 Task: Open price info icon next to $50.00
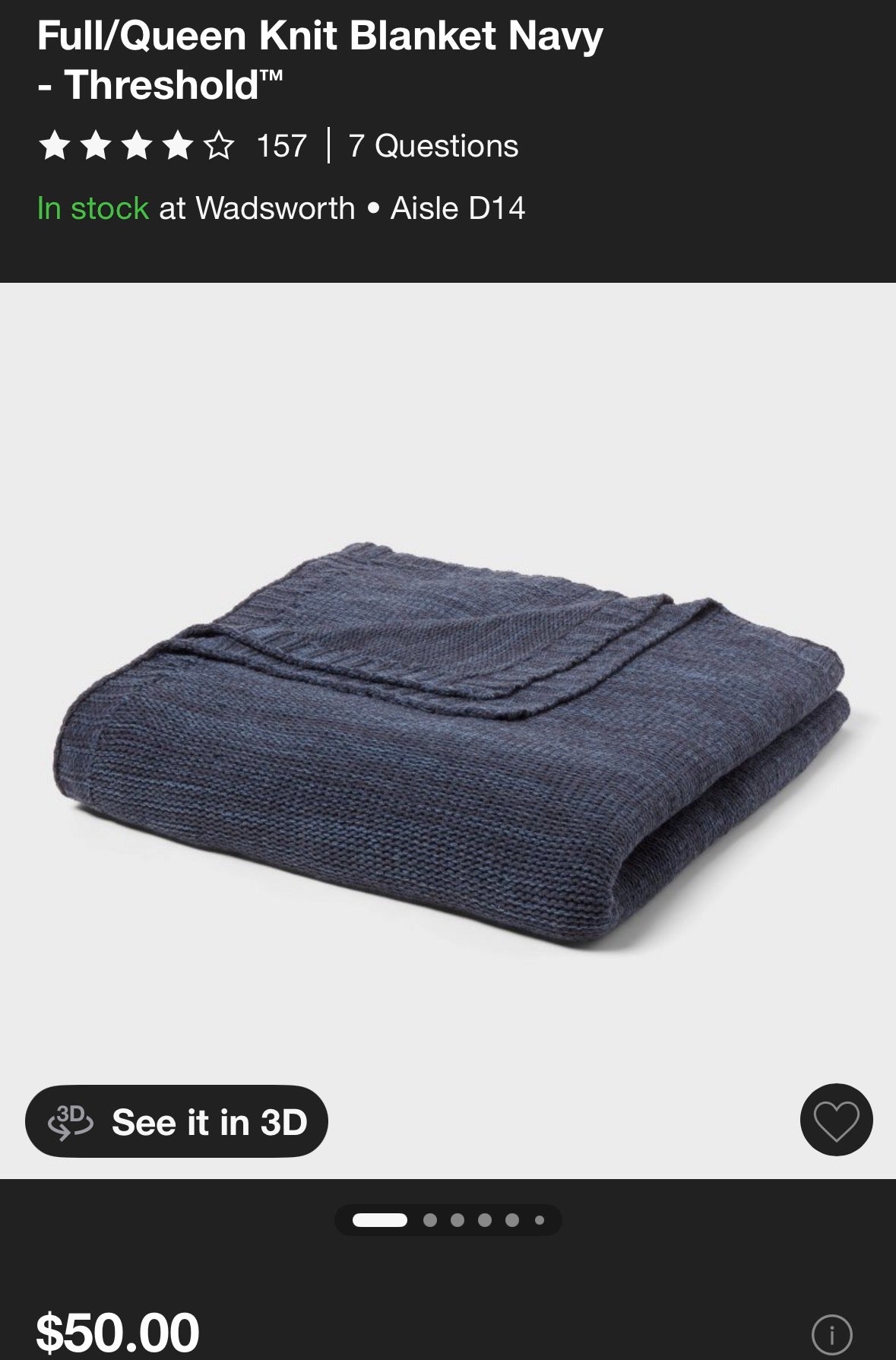pos(831,1334)
